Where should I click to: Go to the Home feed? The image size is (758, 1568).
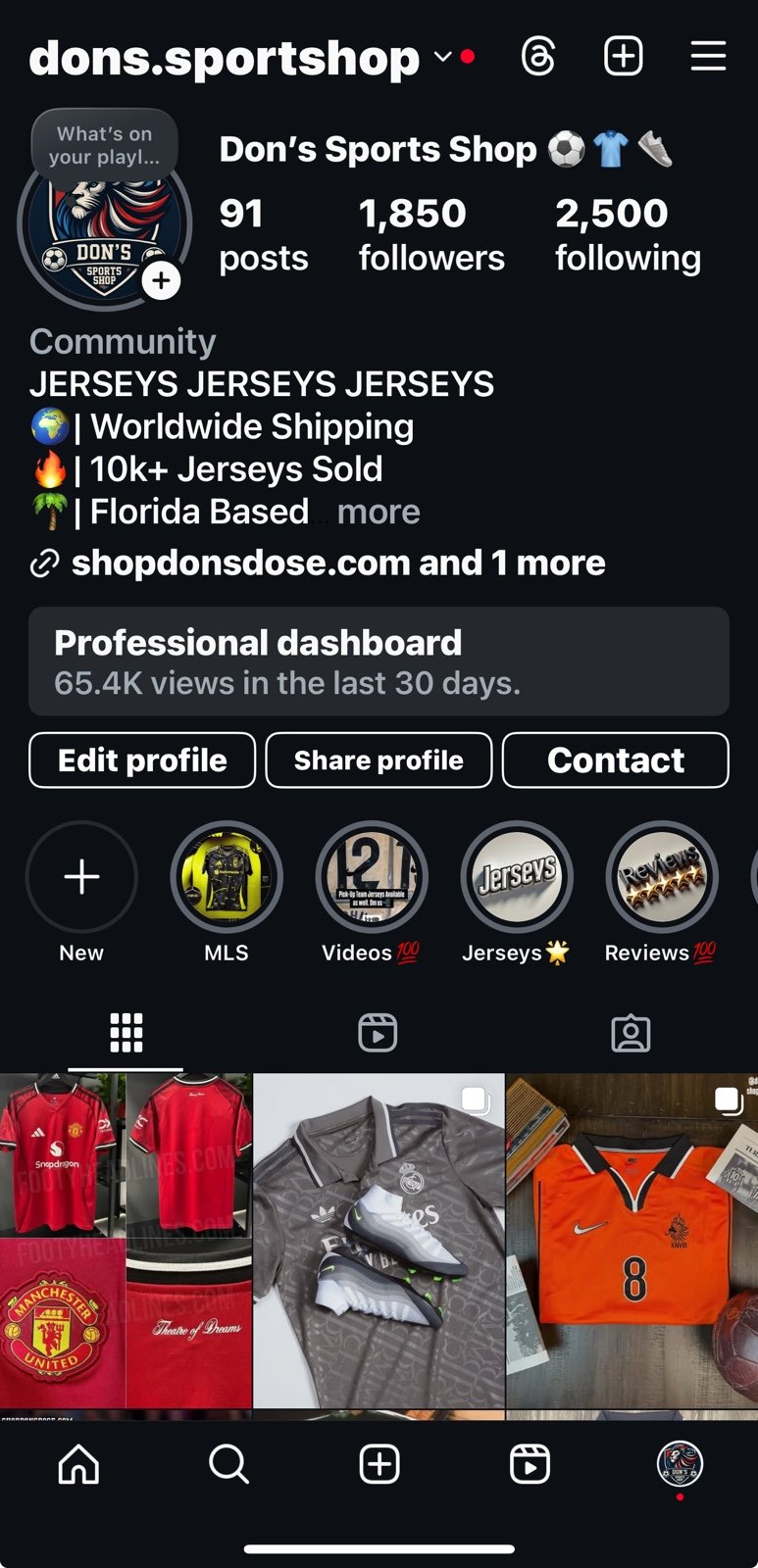coord(78,1465)
